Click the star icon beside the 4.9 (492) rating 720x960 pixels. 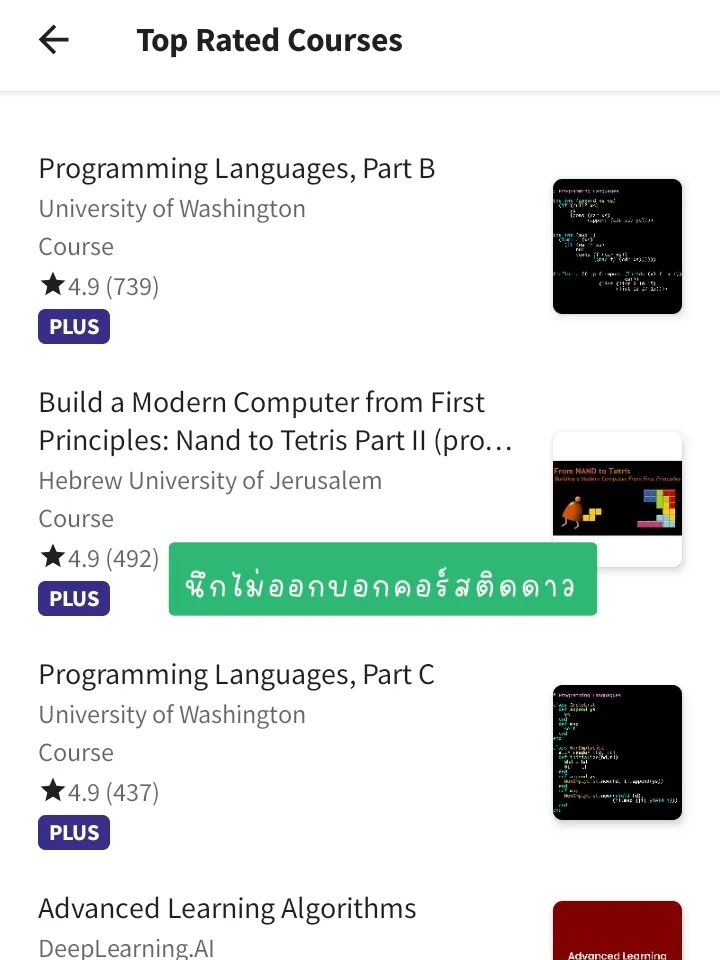pyautogui.click(x=54, y=557)
